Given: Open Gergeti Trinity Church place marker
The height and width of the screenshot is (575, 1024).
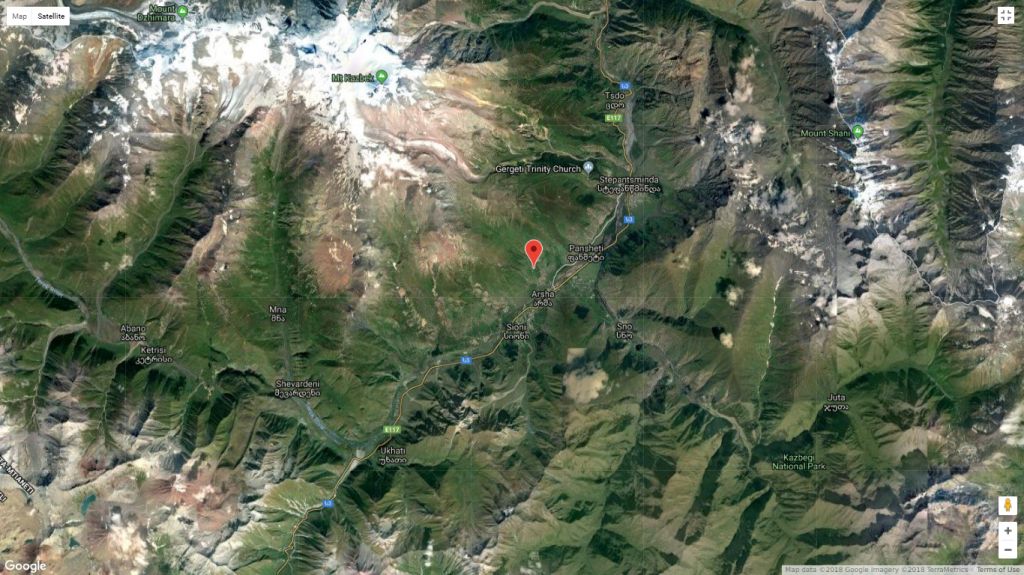Looking at the screenshot, I should coord(589,168).
